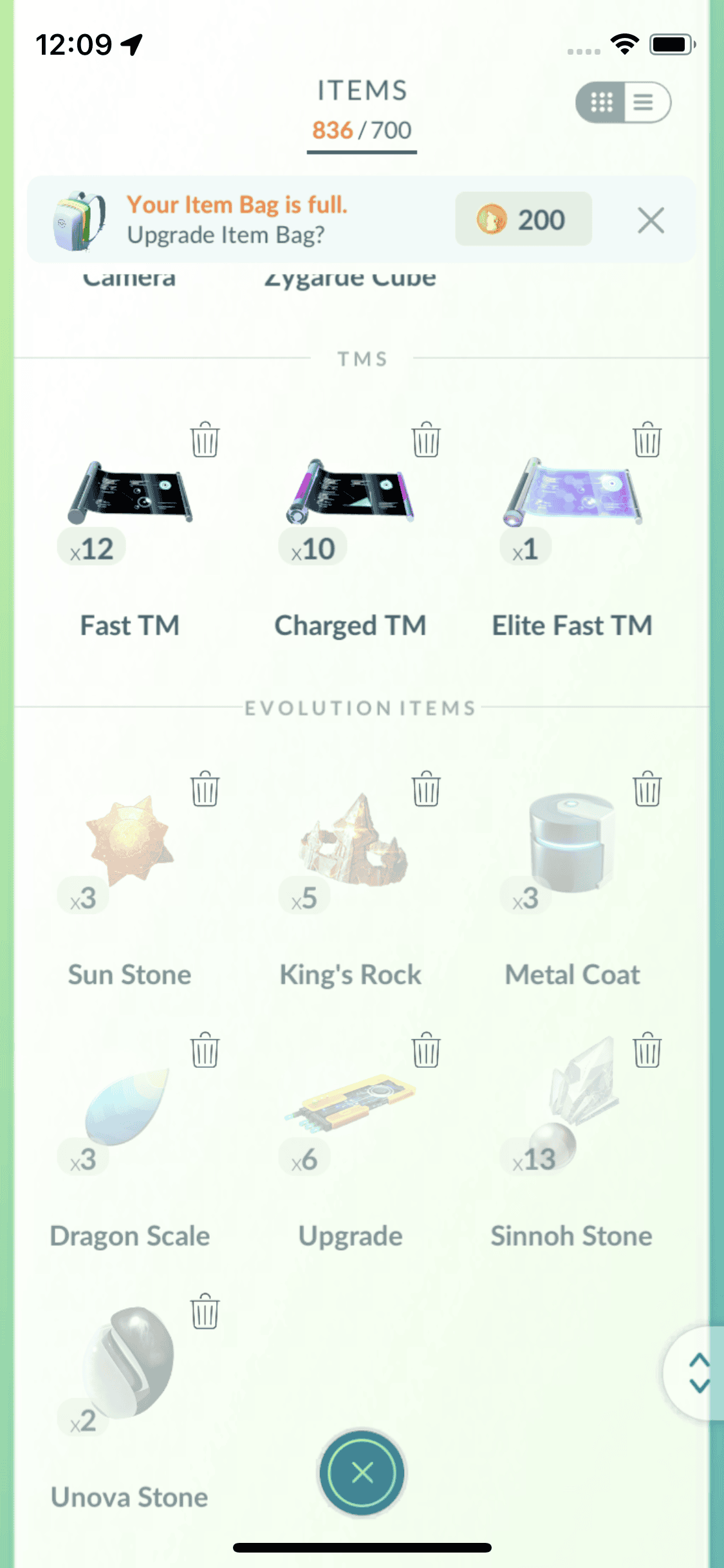Delete Elite Fast TM via trash icon

point(647,440)
